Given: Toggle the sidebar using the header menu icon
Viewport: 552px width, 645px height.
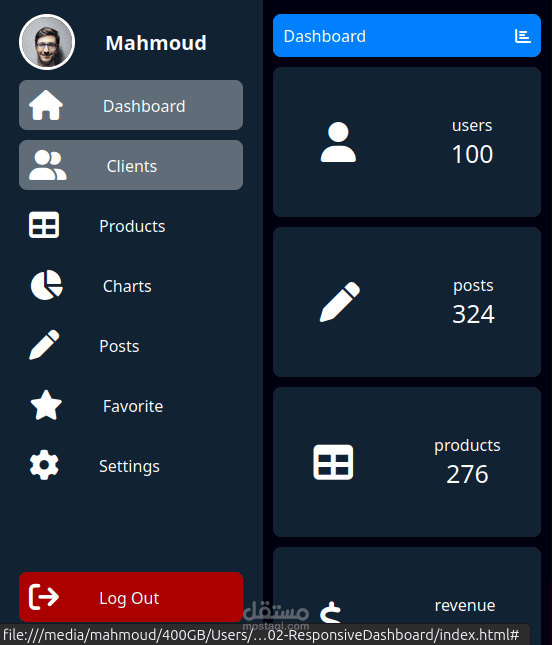Looking at the screenshot, I should [x=522, y=36].
